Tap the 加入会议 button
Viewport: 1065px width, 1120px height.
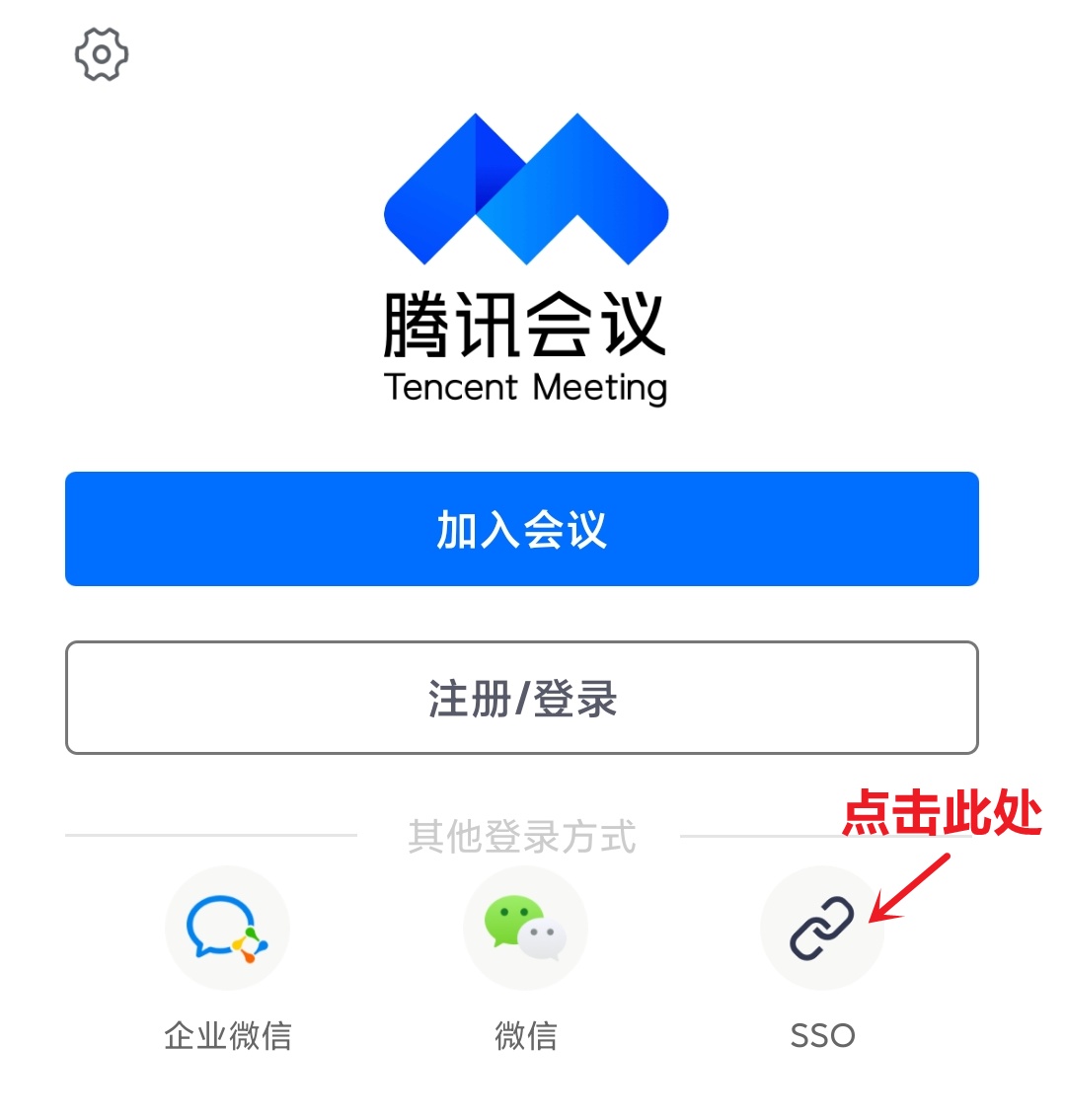pos(521,529)
